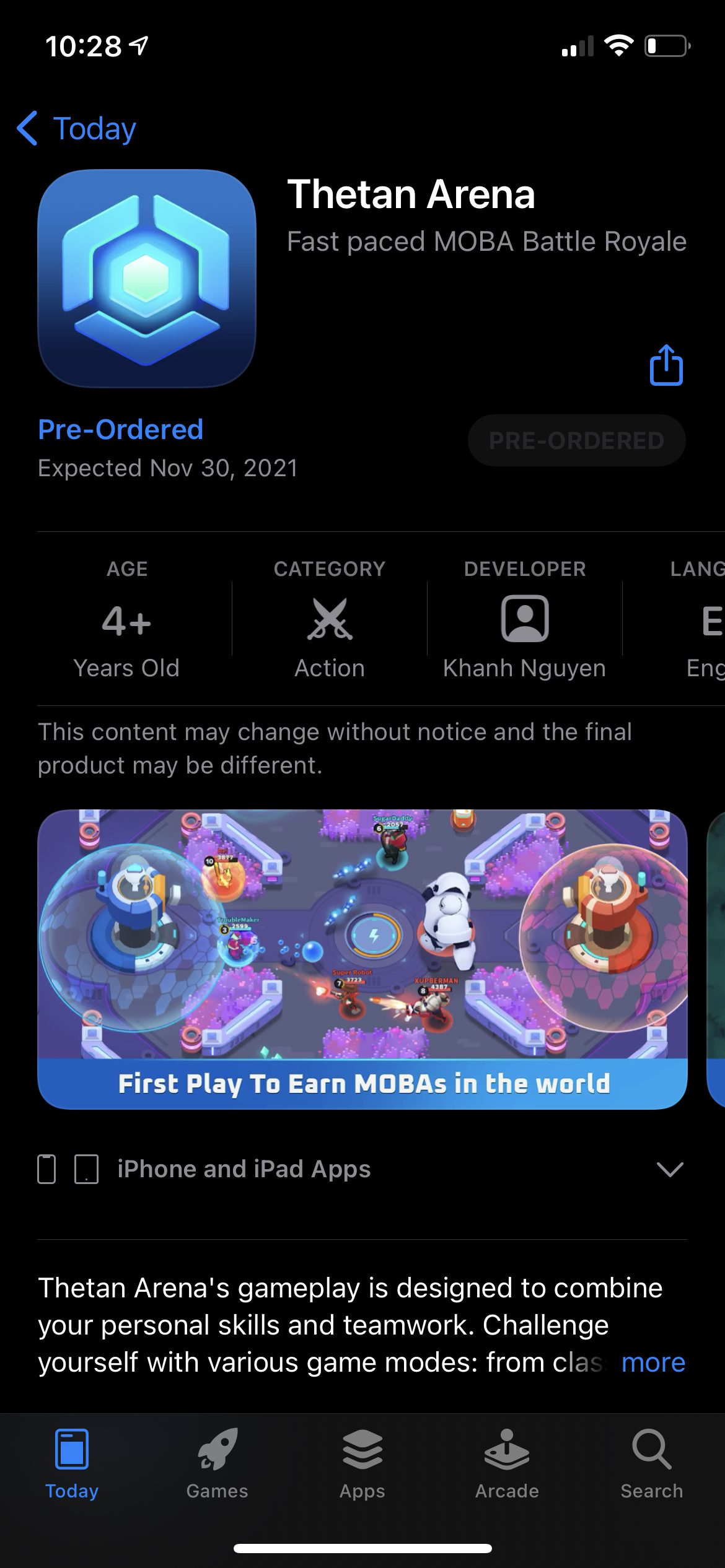Image resolution: width=725 pixels, height=1568 pixels.
Task: View the First Play To Earn screenshot
Action: (362, 959)
